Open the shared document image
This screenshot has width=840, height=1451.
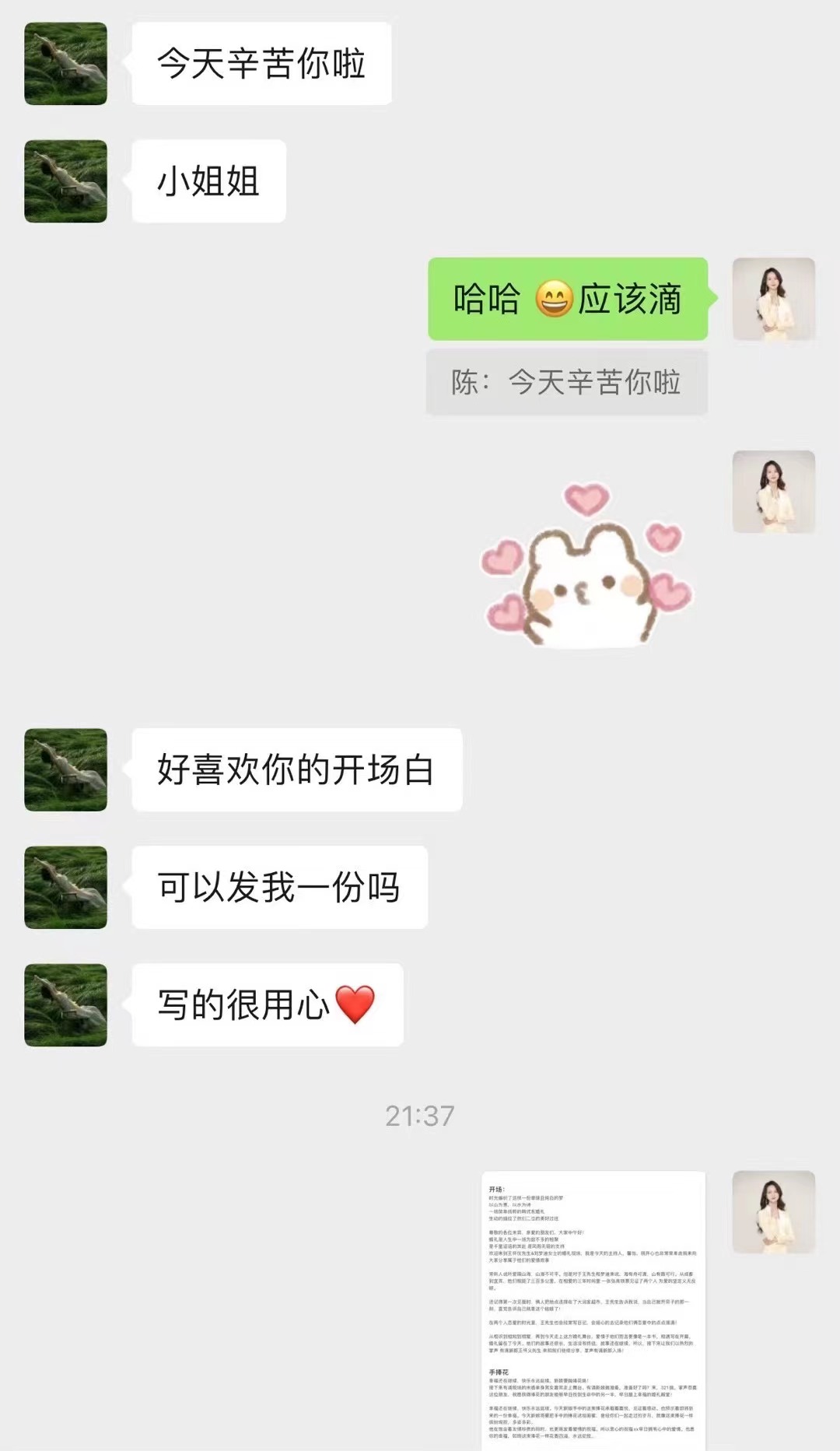(593, 1310)
